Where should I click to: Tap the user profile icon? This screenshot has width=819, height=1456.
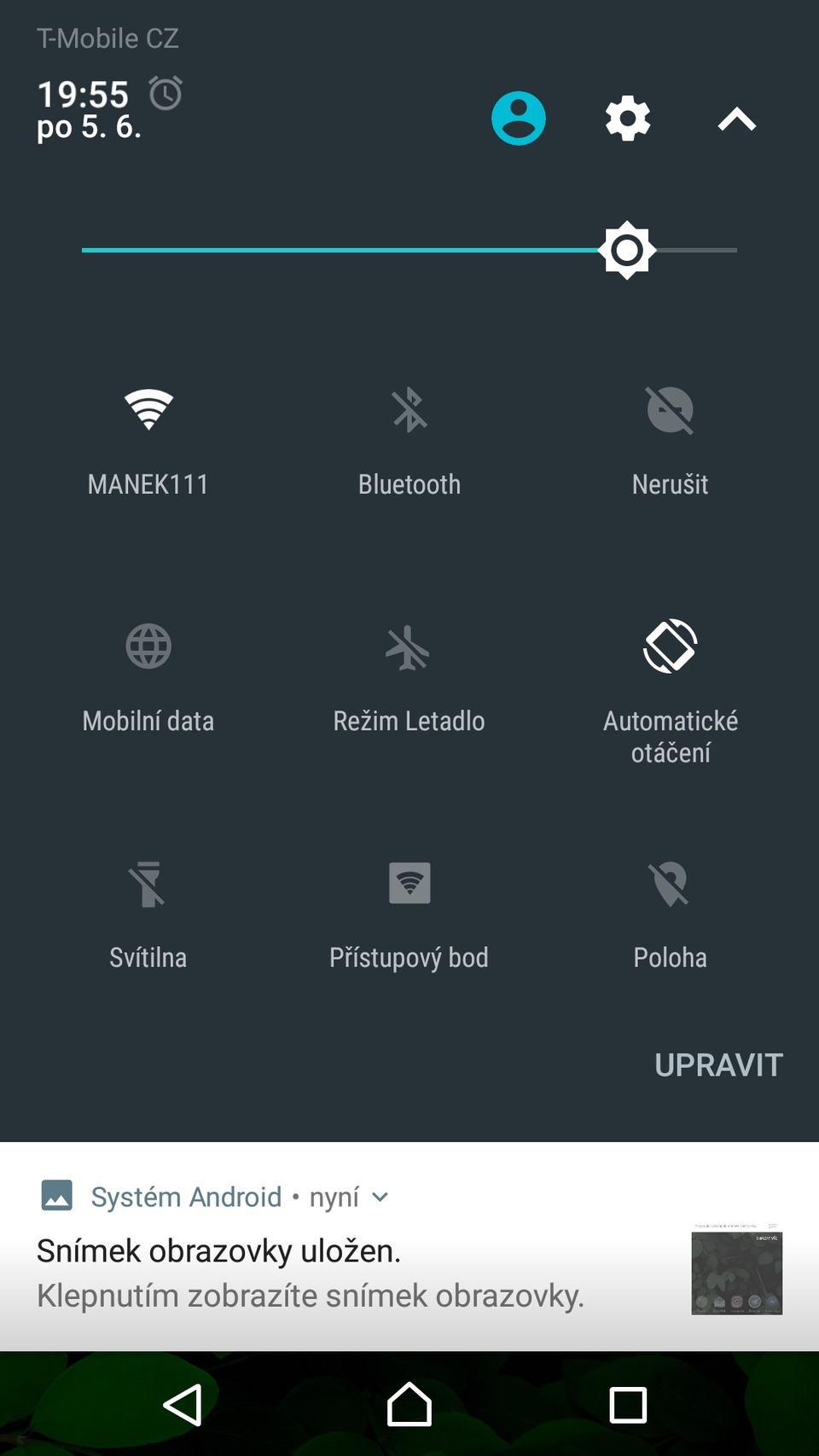coord(518,119)
